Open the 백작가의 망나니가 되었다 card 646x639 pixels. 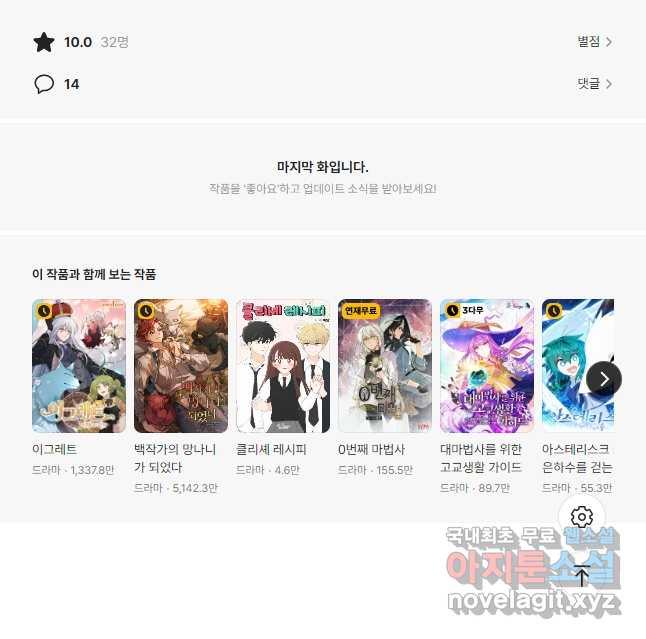tap(181, 367)
